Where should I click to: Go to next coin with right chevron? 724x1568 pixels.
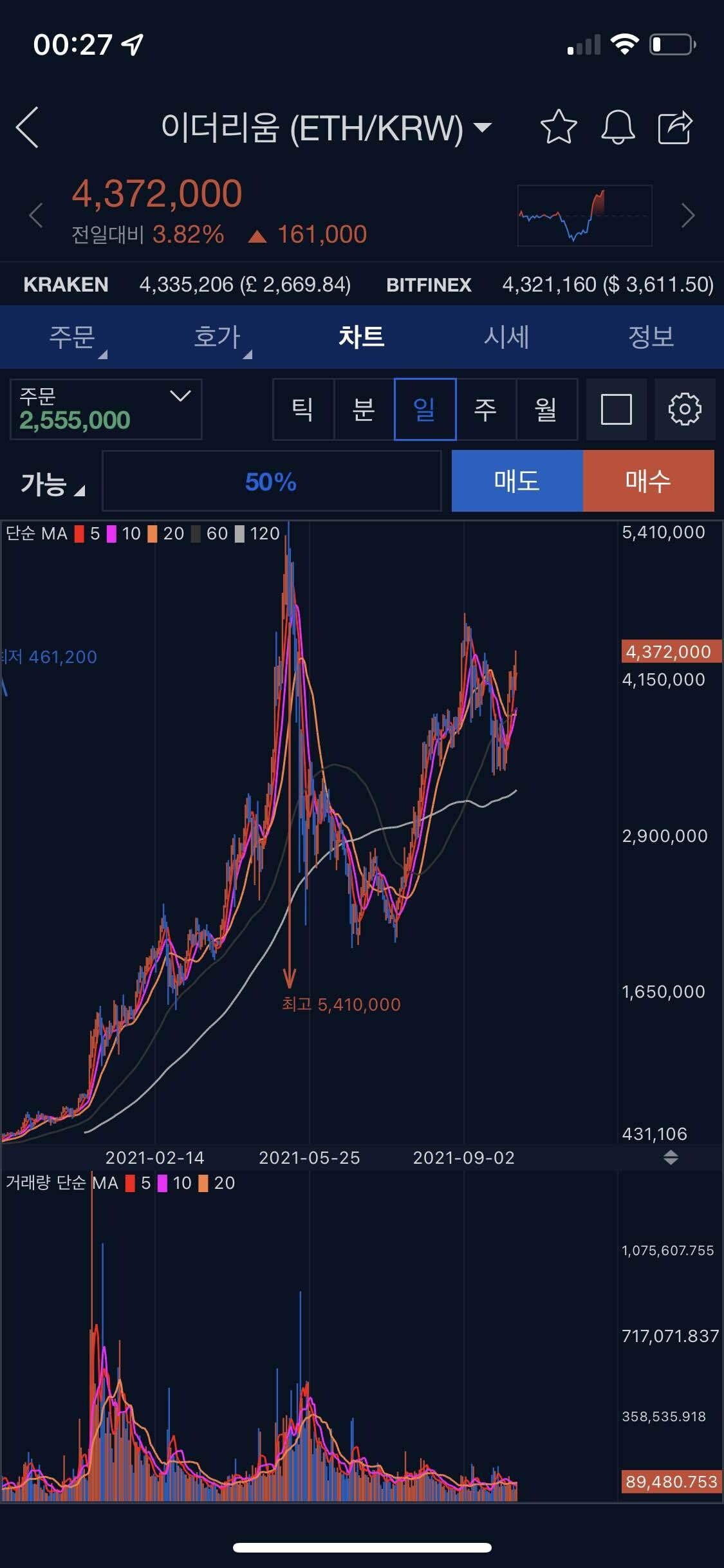pyautogui.click(x=688, y=215)
